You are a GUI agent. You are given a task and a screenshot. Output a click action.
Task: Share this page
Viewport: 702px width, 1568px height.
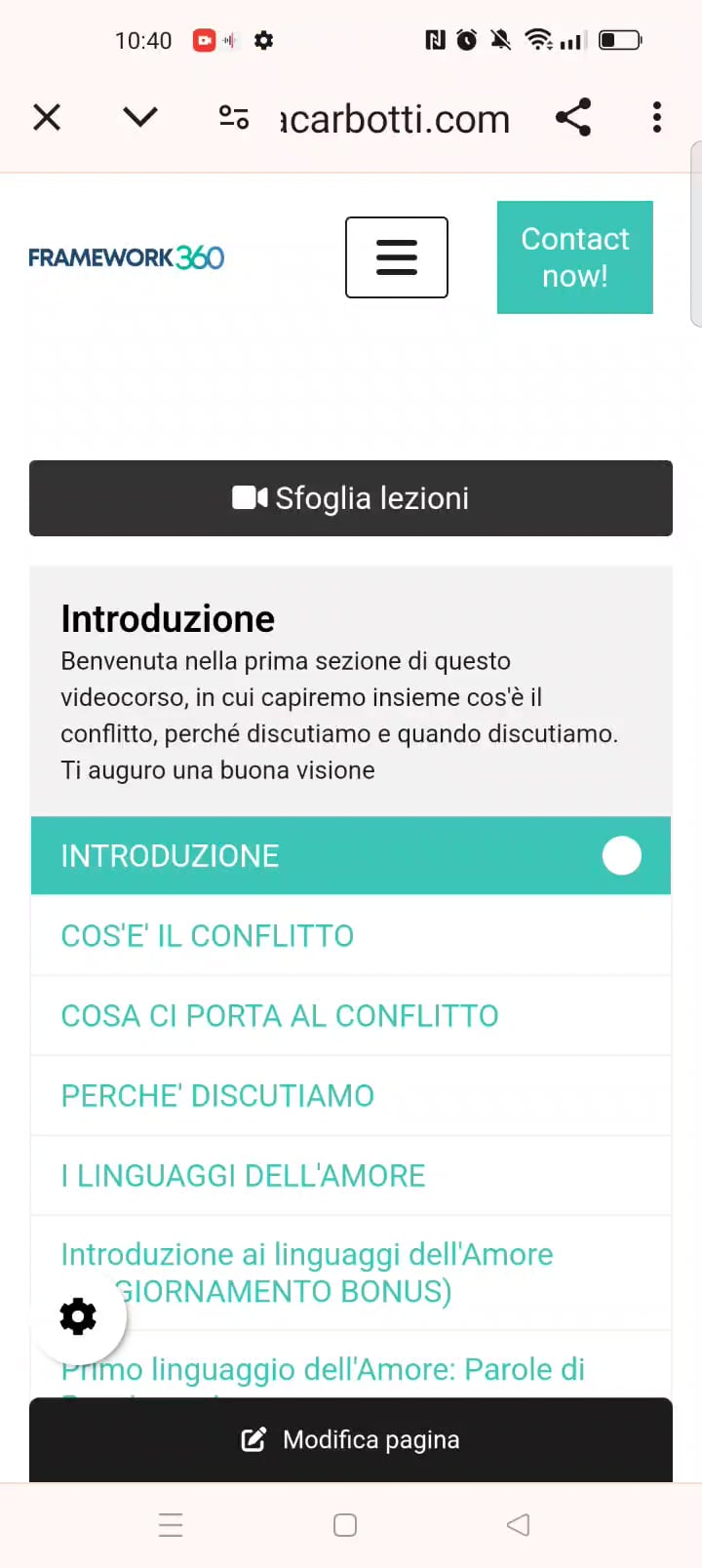(573, 118)
